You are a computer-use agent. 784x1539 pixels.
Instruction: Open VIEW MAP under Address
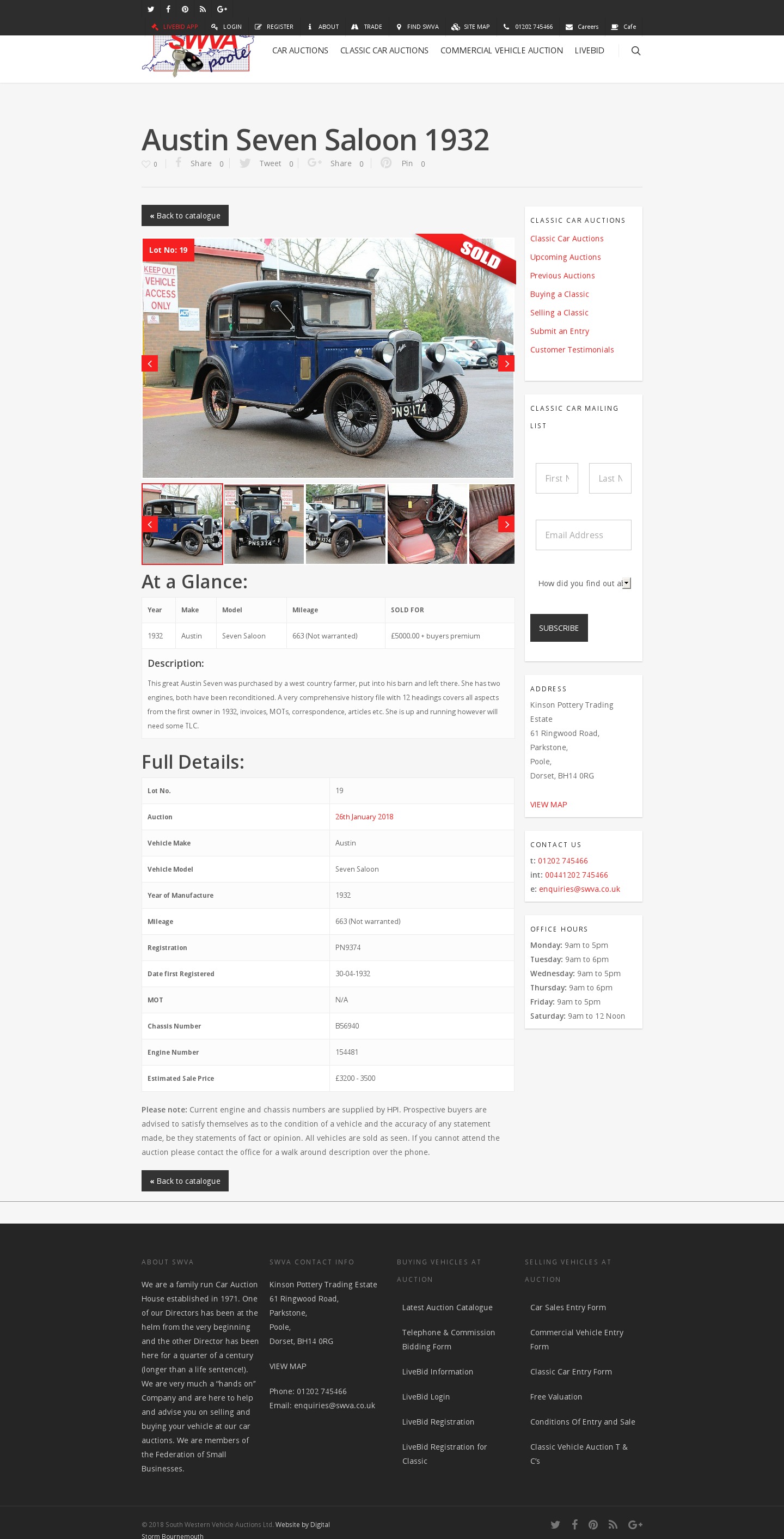pos(548,805)
